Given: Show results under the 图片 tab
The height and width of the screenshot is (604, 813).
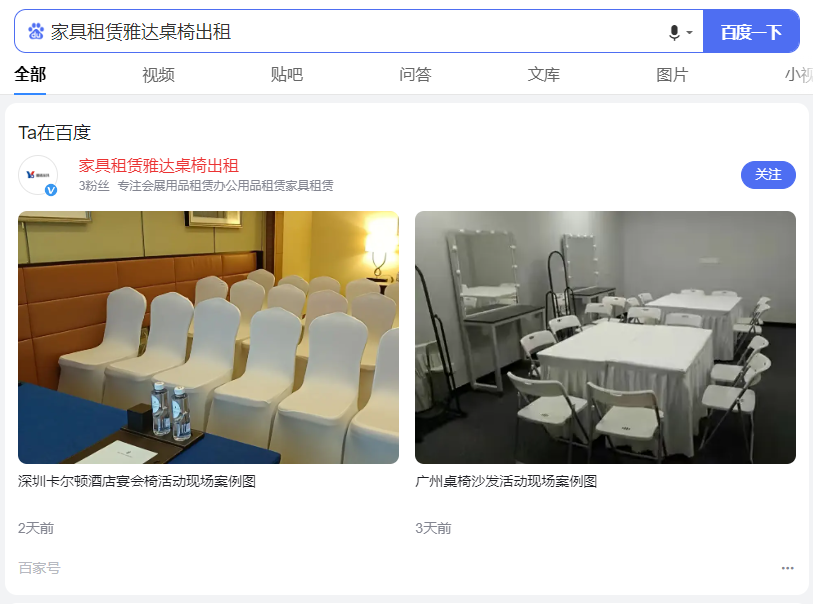Looking at the screenshot, I should pyautogui.click(x=672, y=75).
